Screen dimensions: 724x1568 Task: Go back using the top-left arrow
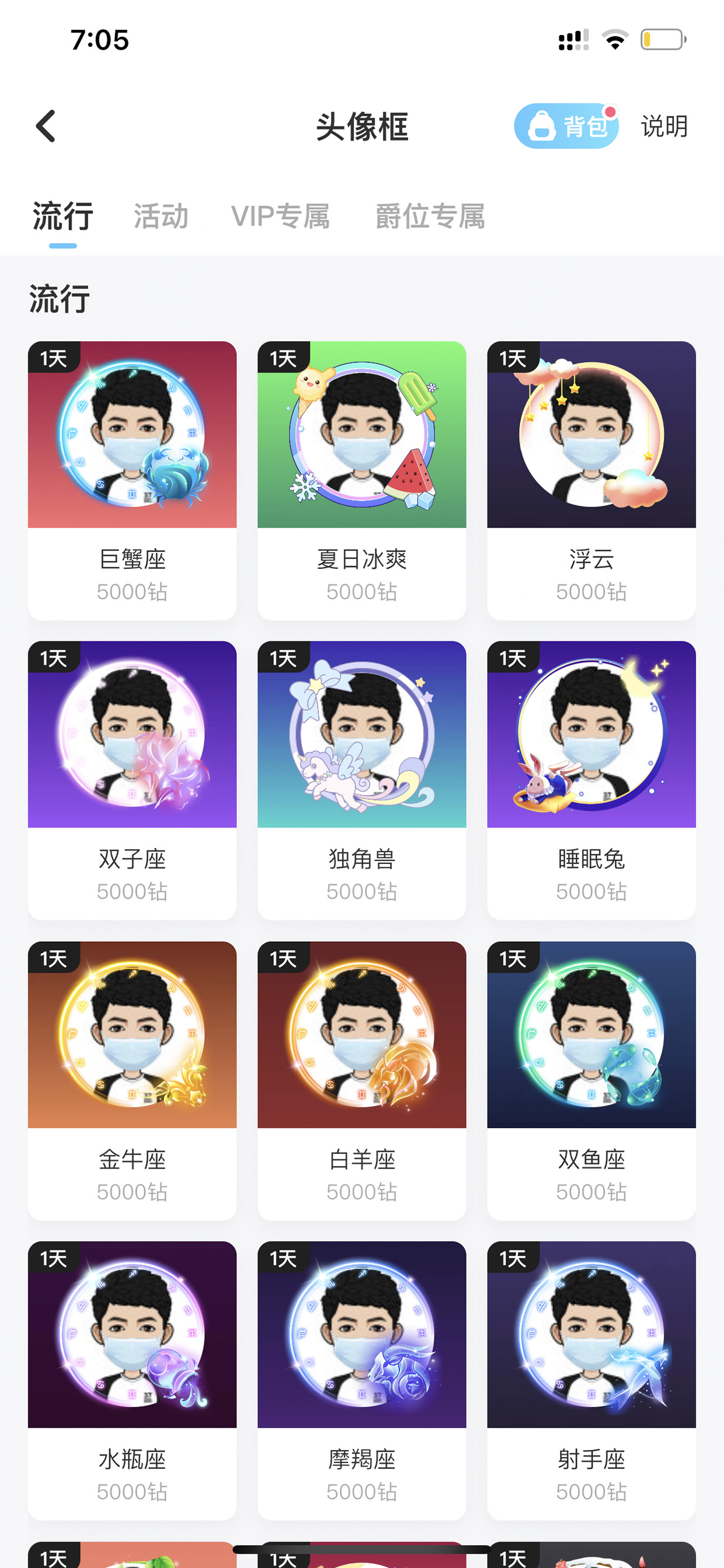[46, 126]
